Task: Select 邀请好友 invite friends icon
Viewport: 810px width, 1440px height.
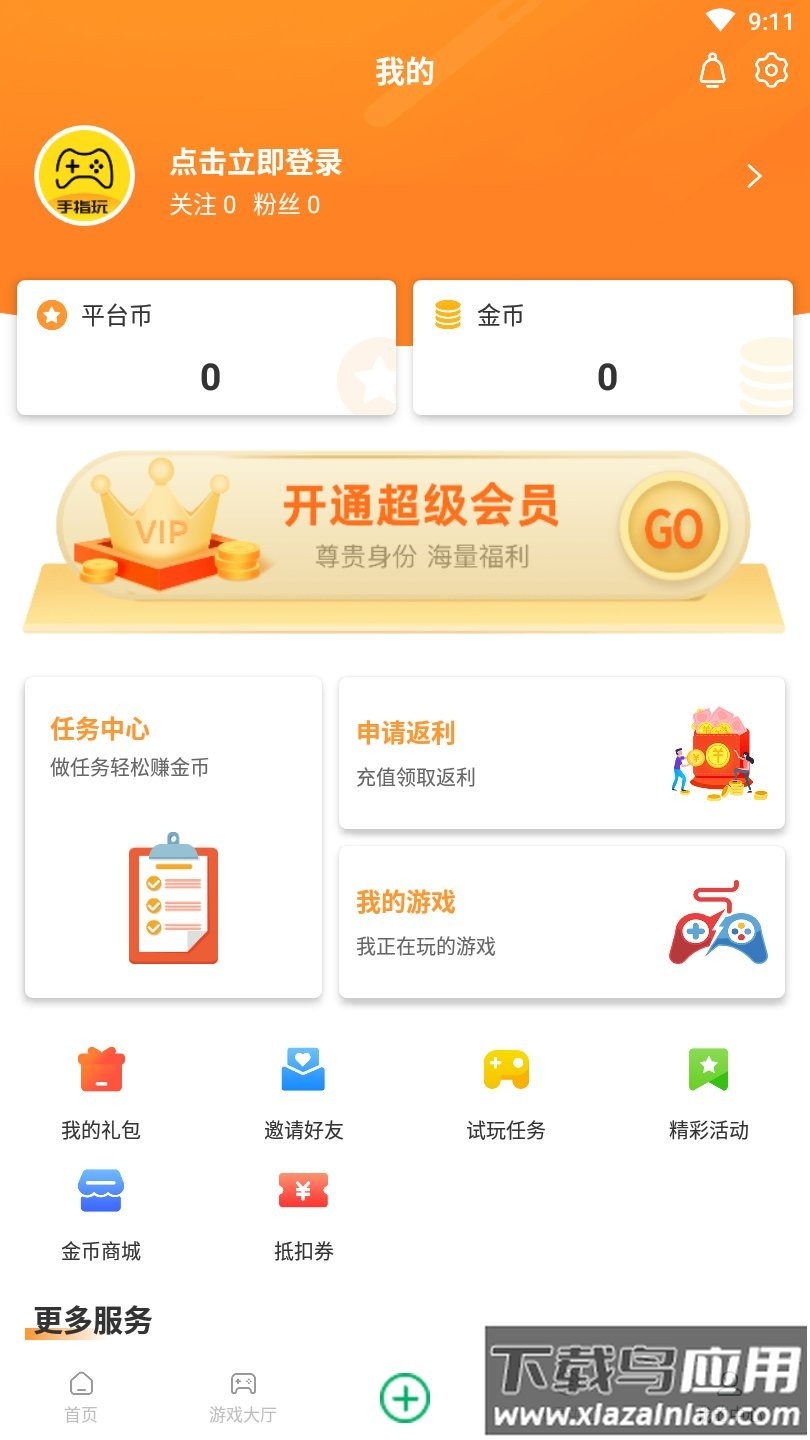Action: point(302,1068)
